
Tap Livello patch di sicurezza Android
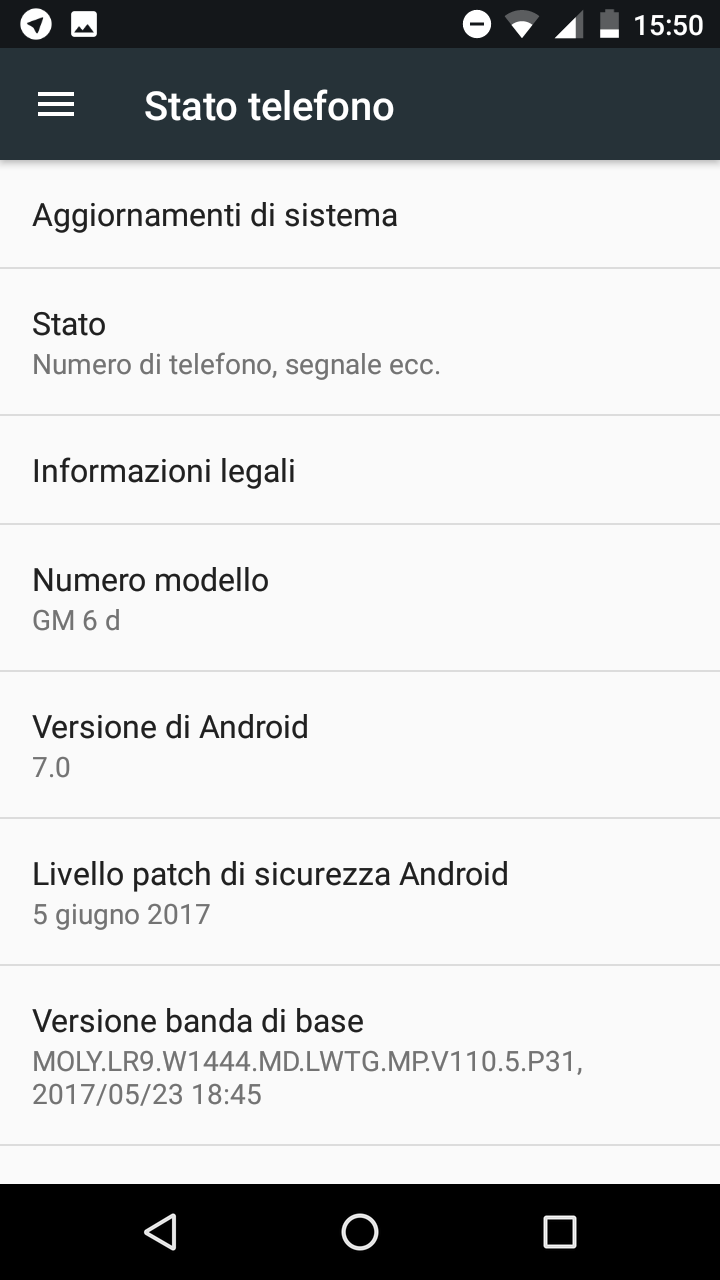360,892
